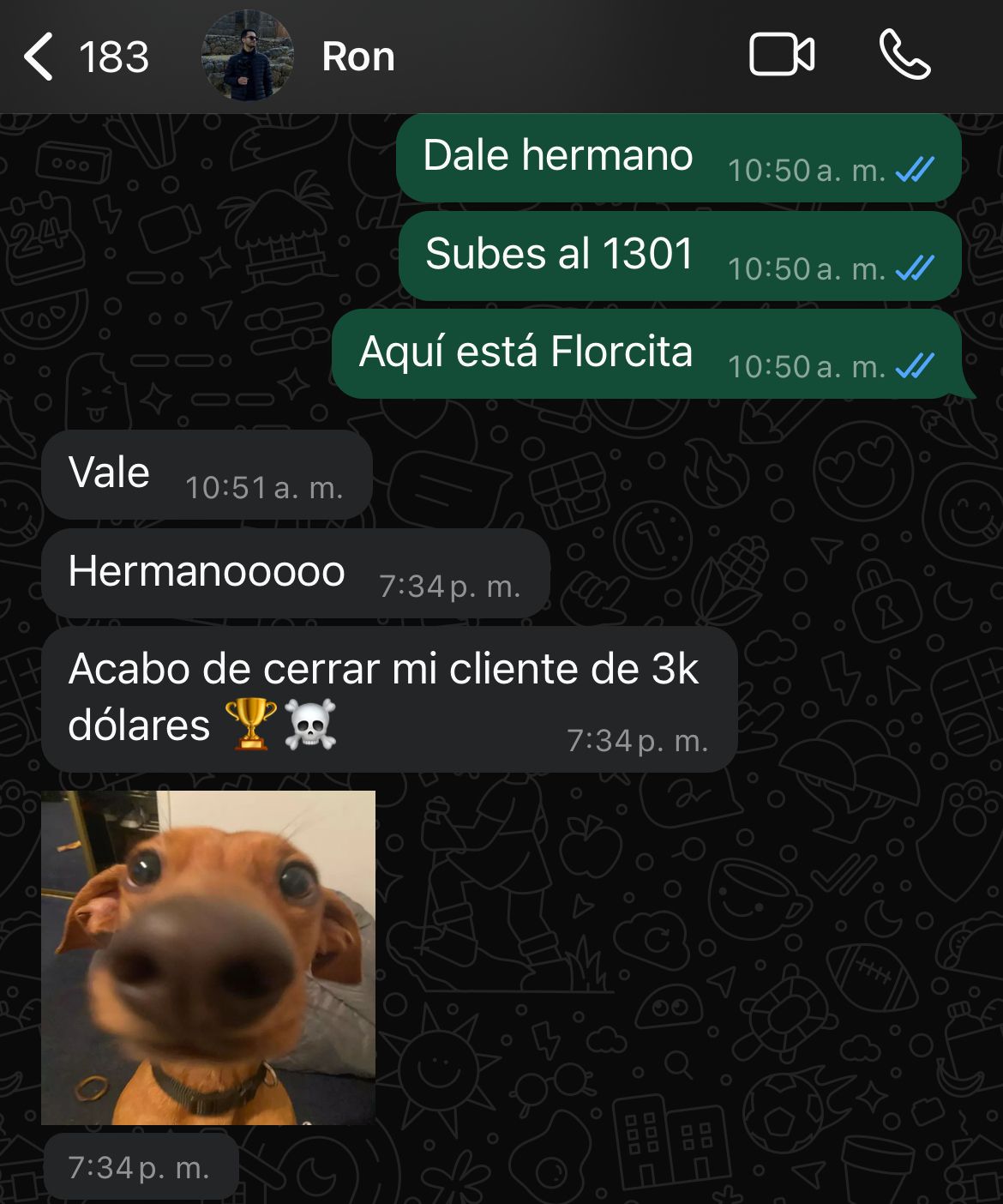Image resolution: width=1003 pixels, height=1204 pixels.
Task: View Ron's profile picture
Action: (247, 57)
